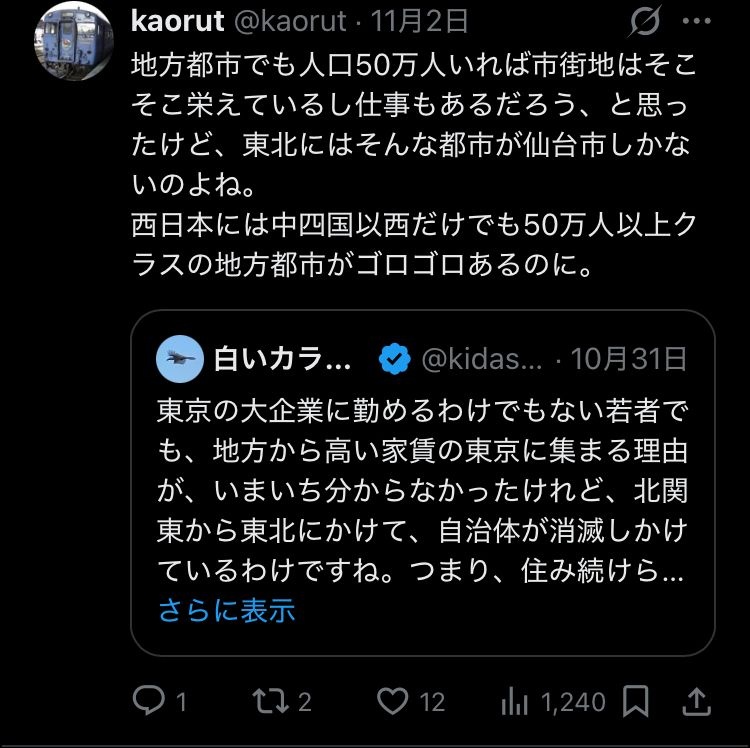Expand quoted text with さらに表示
Viewport: 750px width, 748px height.
pyautogui.click(x=227, y=609)
